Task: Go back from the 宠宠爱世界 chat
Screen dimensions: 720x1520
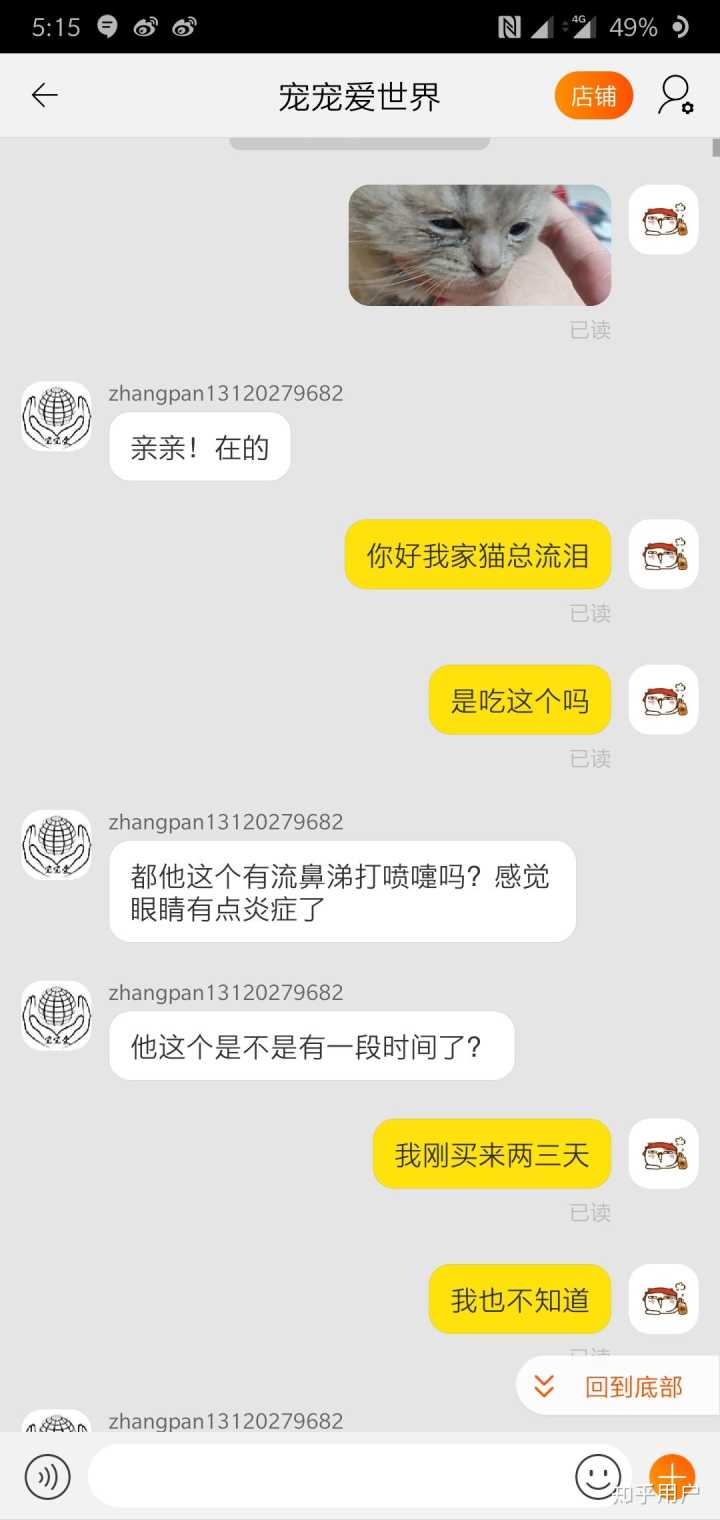Action: click(x=44, y=96)
